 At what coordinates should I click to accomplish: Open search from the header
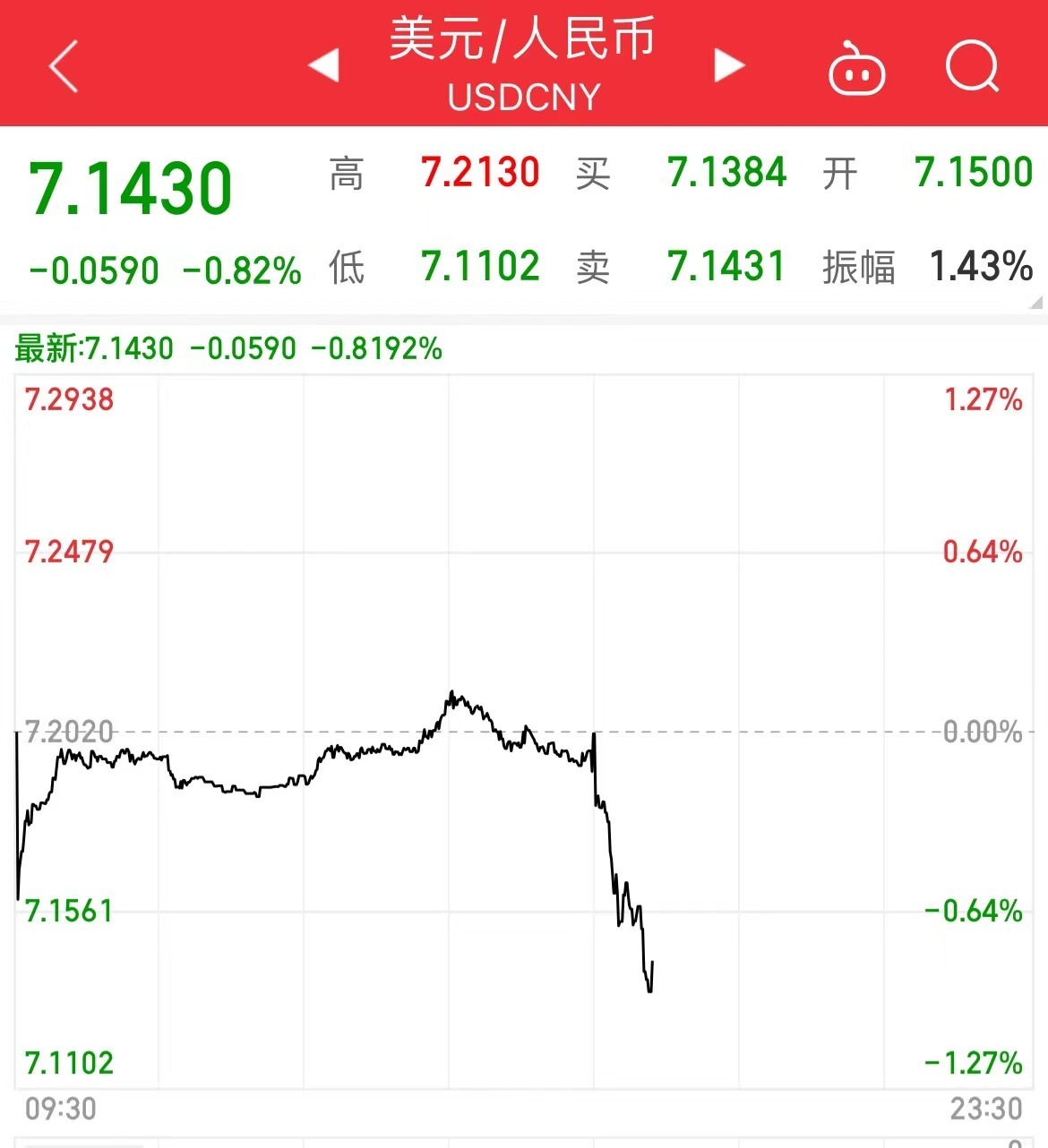(x=972, y=65)
